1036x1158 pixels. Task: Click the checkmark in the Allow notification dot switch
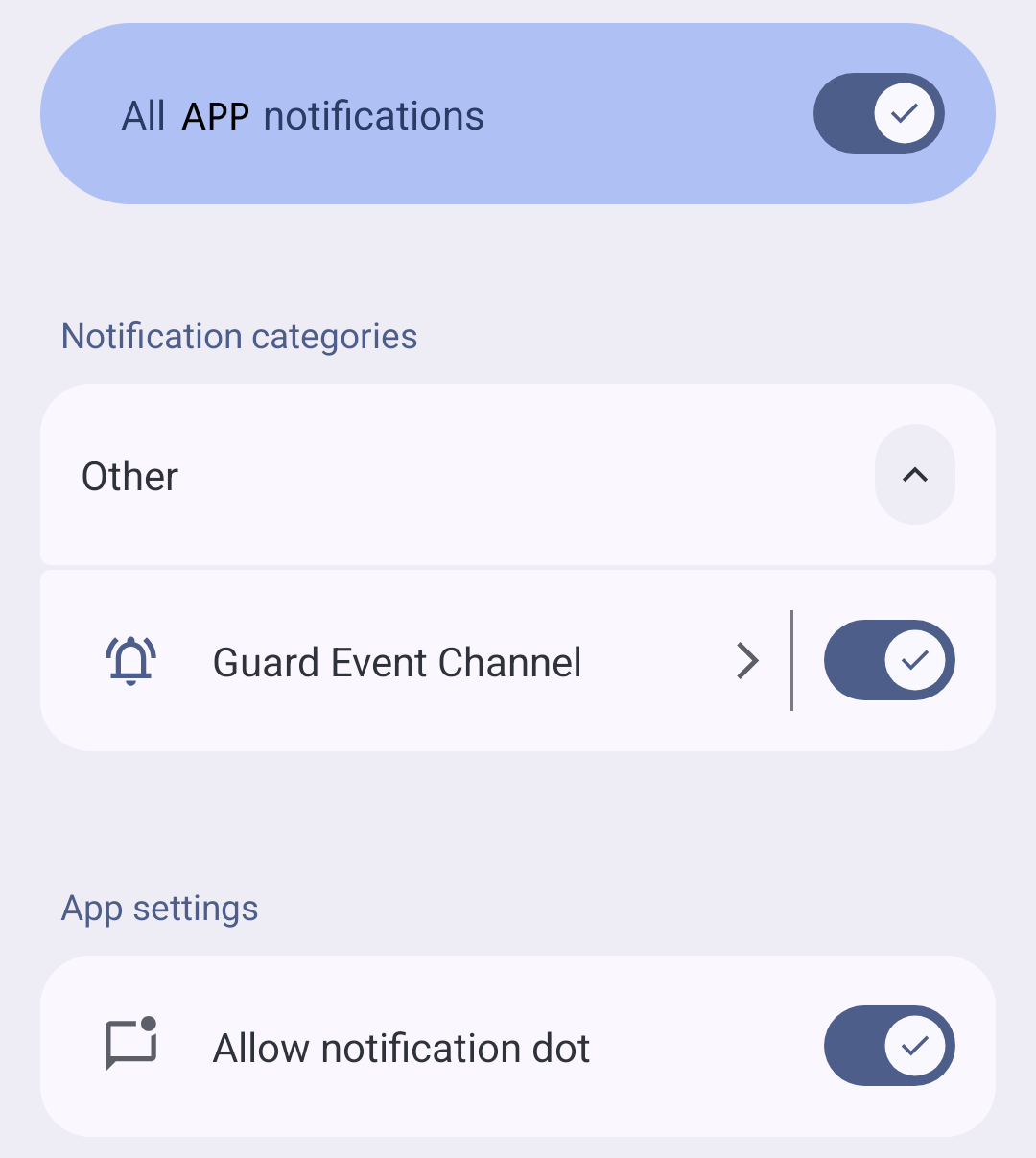[915, 1046]
